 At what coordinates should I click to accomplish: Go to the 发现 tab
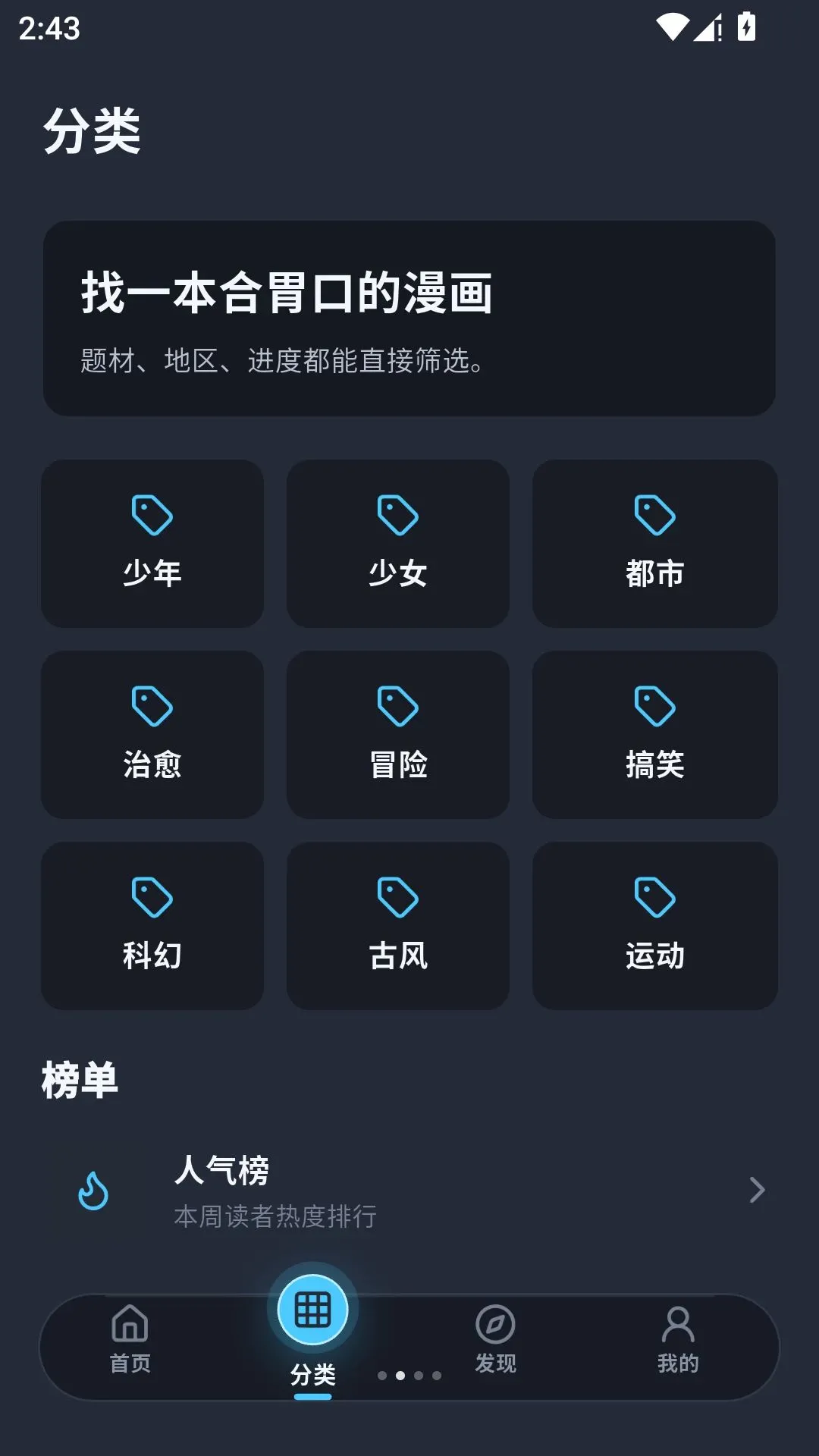point(495,1340)
